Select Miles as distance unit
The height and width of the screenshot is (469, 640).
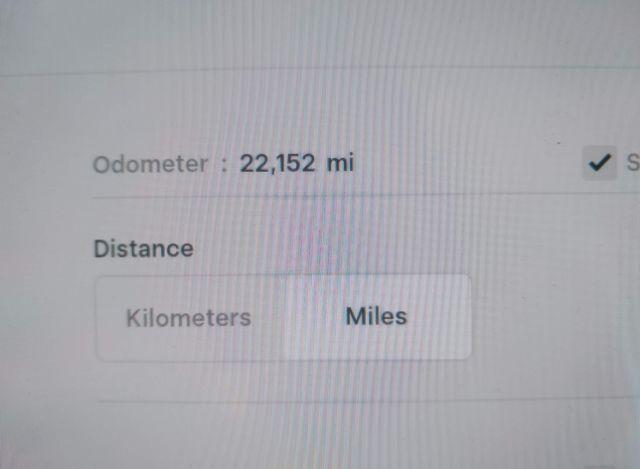376,317
